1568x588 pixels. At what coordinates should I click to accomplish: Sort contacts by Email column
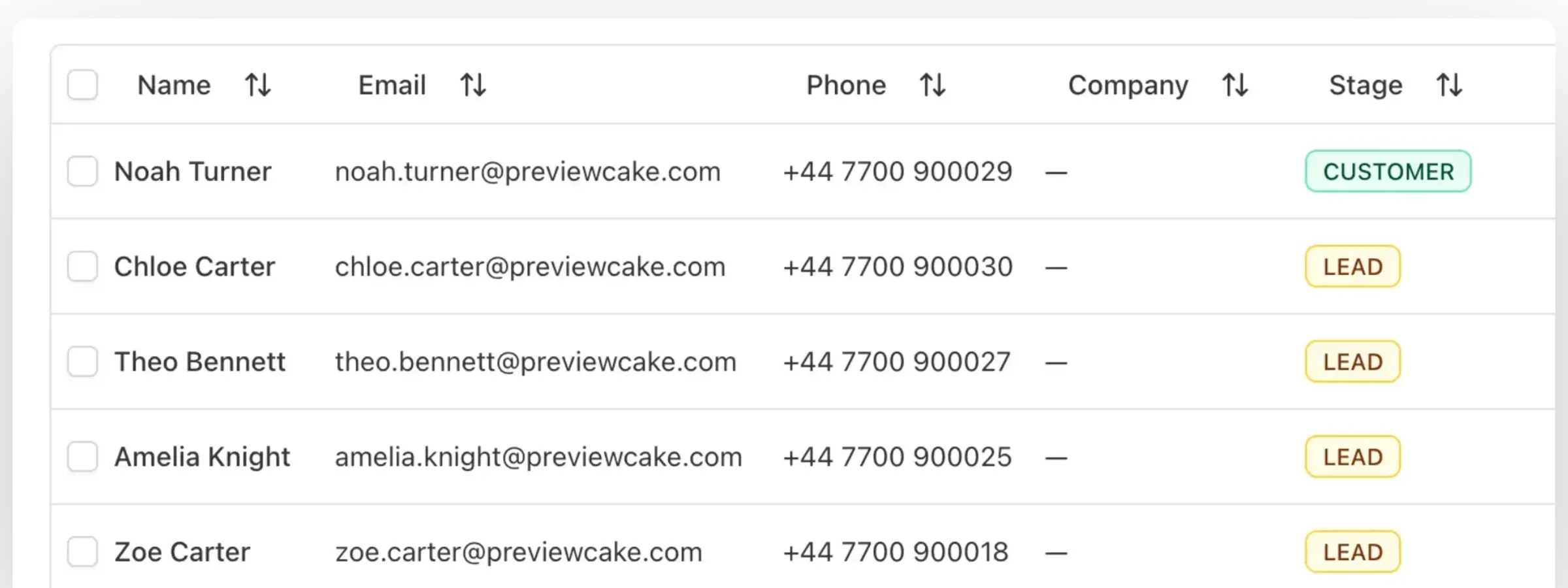click(472, 85)
